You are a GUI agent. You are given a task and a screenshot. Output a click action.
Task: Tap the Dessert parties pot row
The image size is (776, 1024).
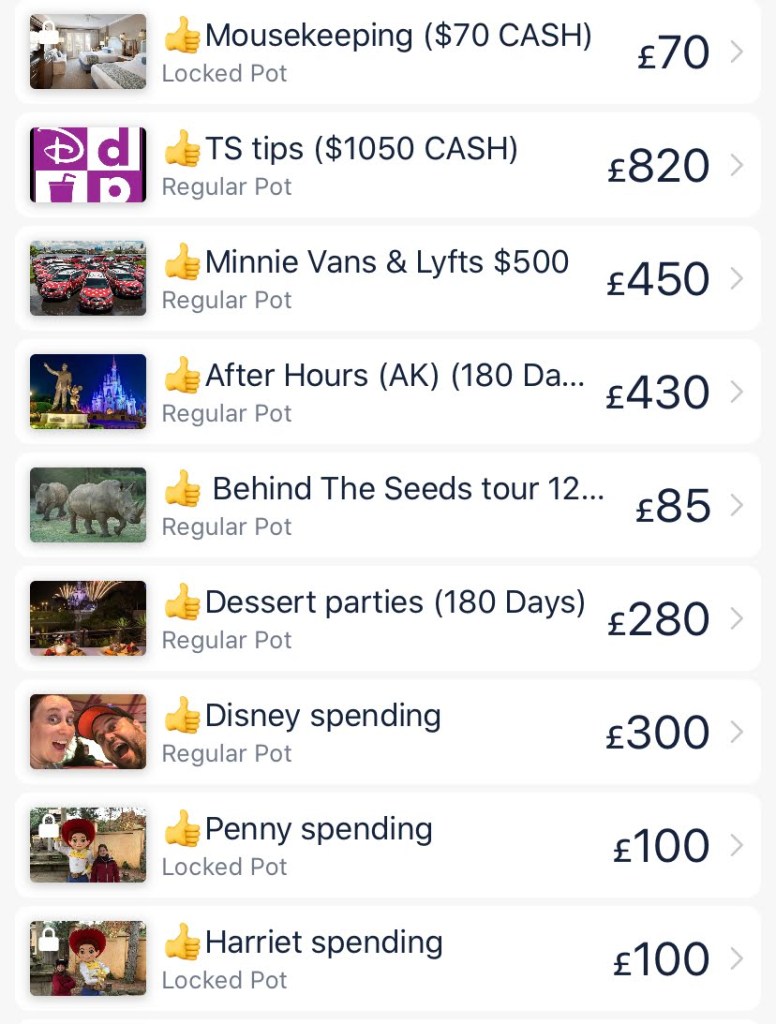tap(388, 618)
